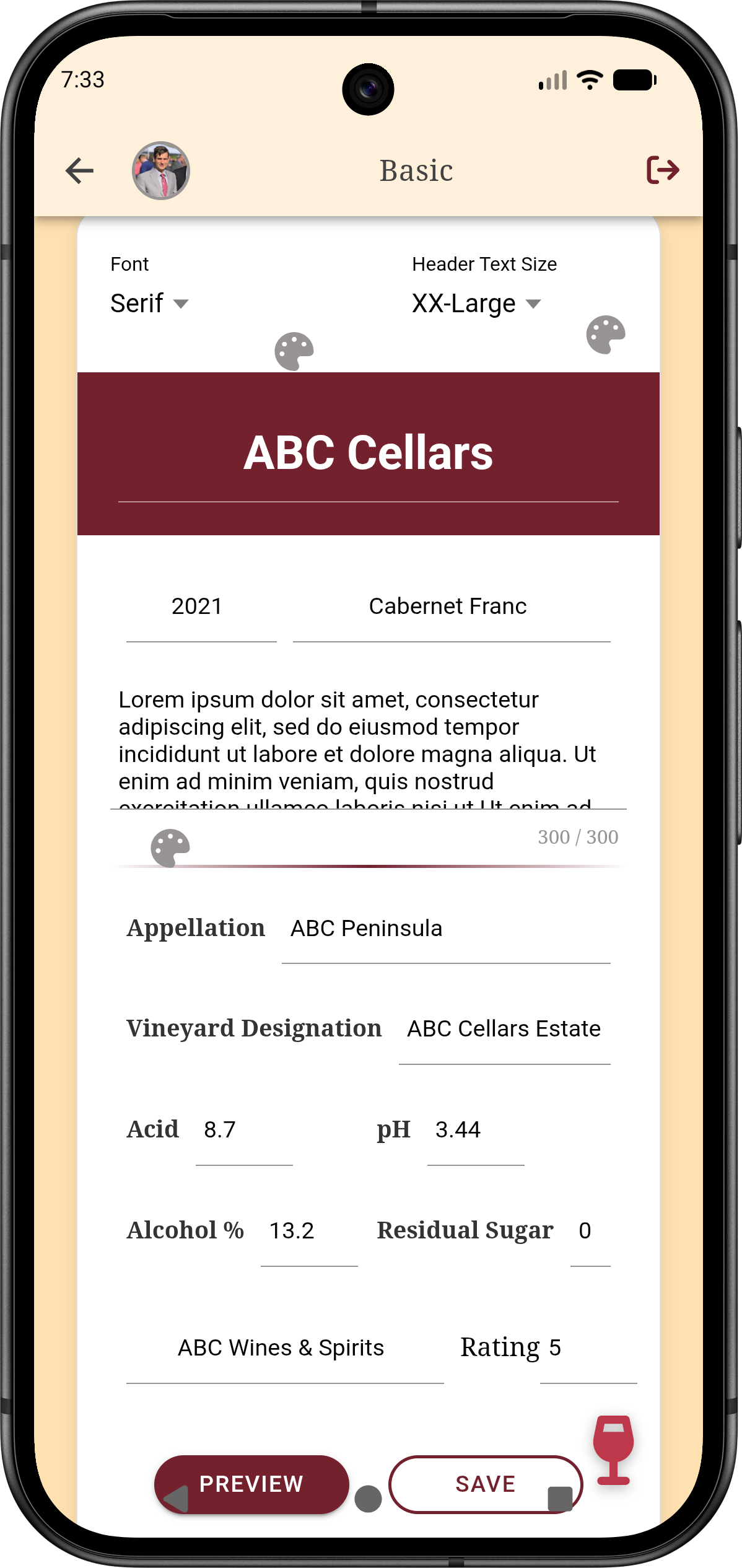Edit the Appellation field ABC Peninsula
This screenshot has height=1568, width=742.
445,929
